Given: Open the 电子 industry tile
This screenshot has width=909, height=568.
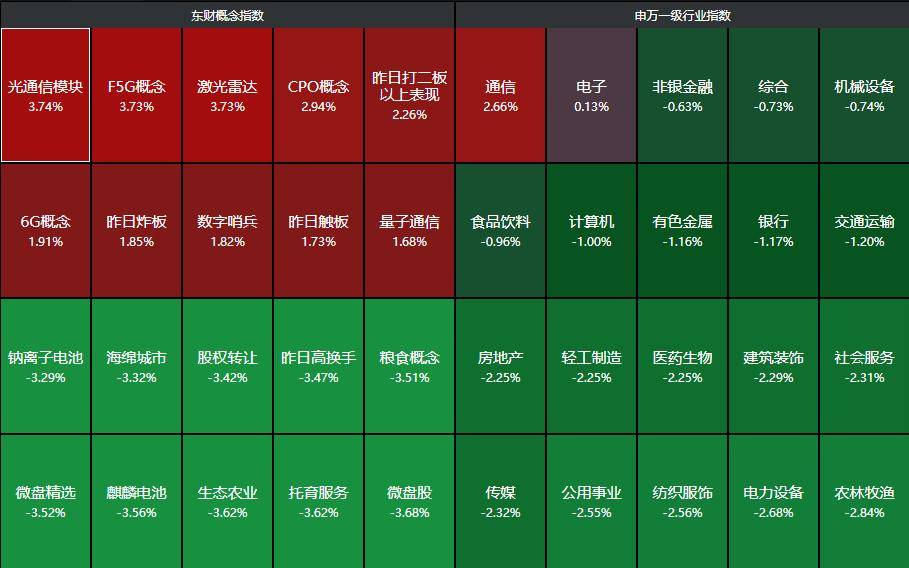Looking at the screenshot, I should 591,95.
